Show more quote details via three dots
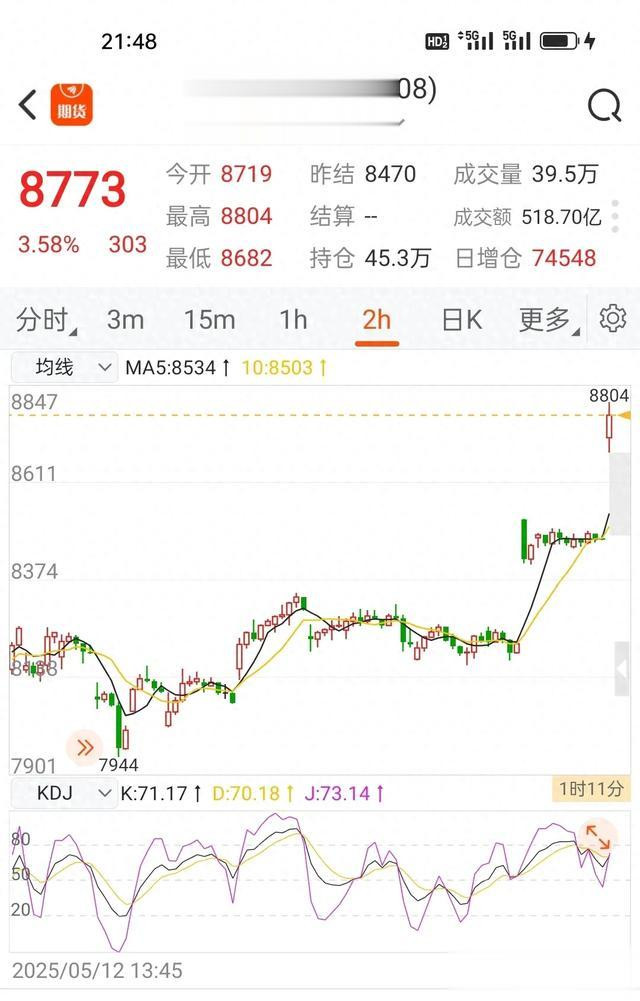640x1001 pixels. pyautogui.click(x=616, y=216)
